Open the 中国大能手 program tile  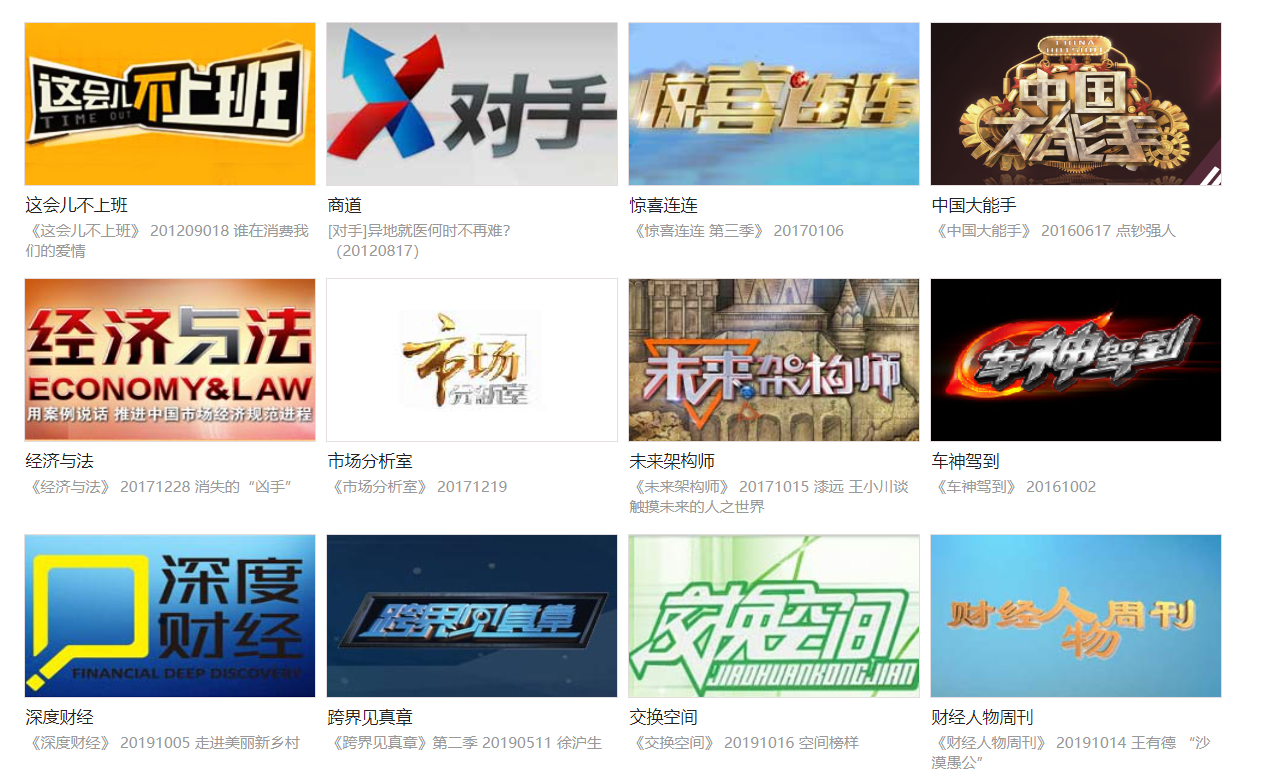click(1076, 104)
